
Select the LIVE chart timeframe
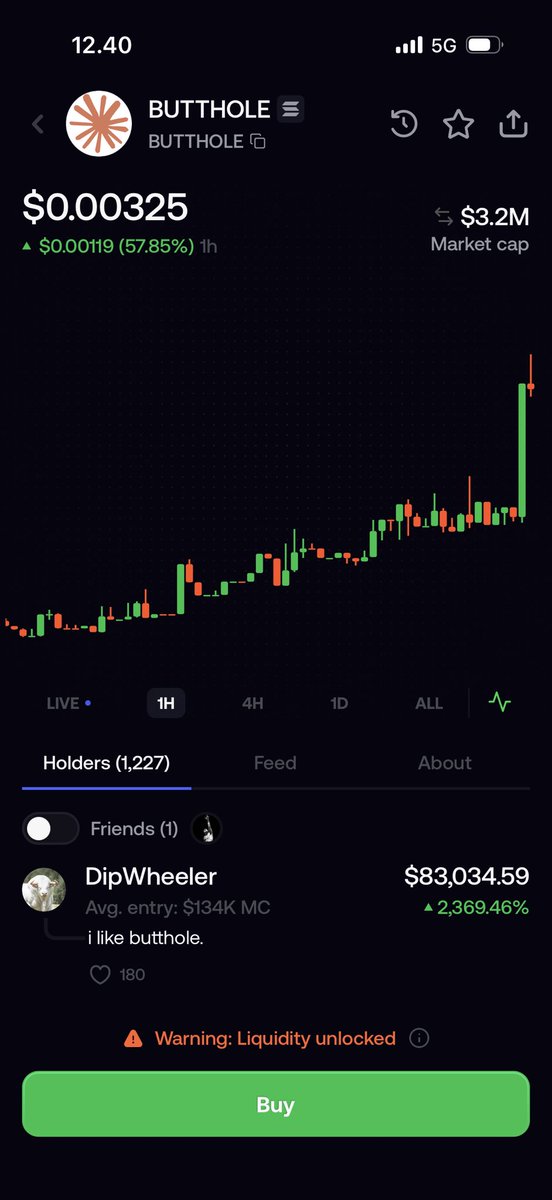click(68, 703)
